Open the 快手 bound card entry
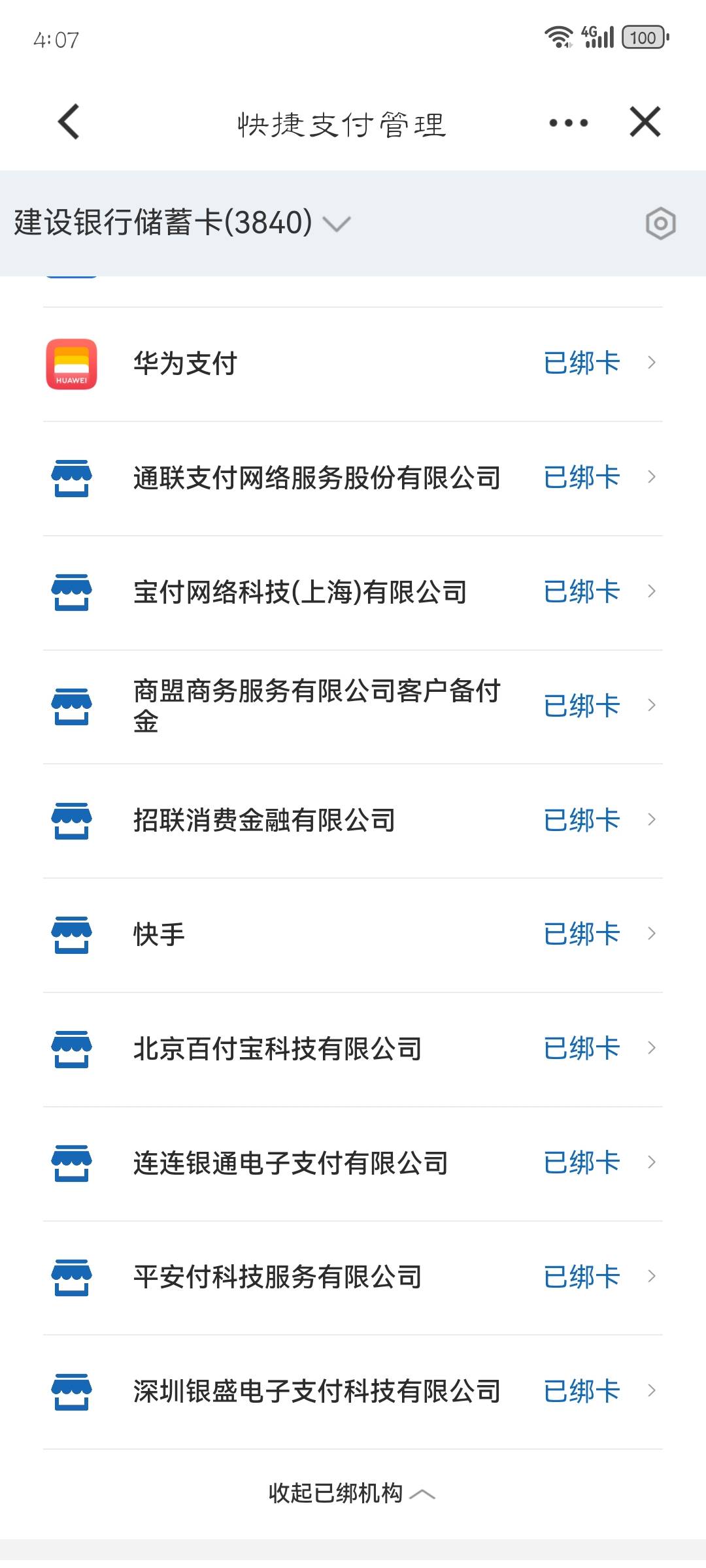 coord(353,934)
